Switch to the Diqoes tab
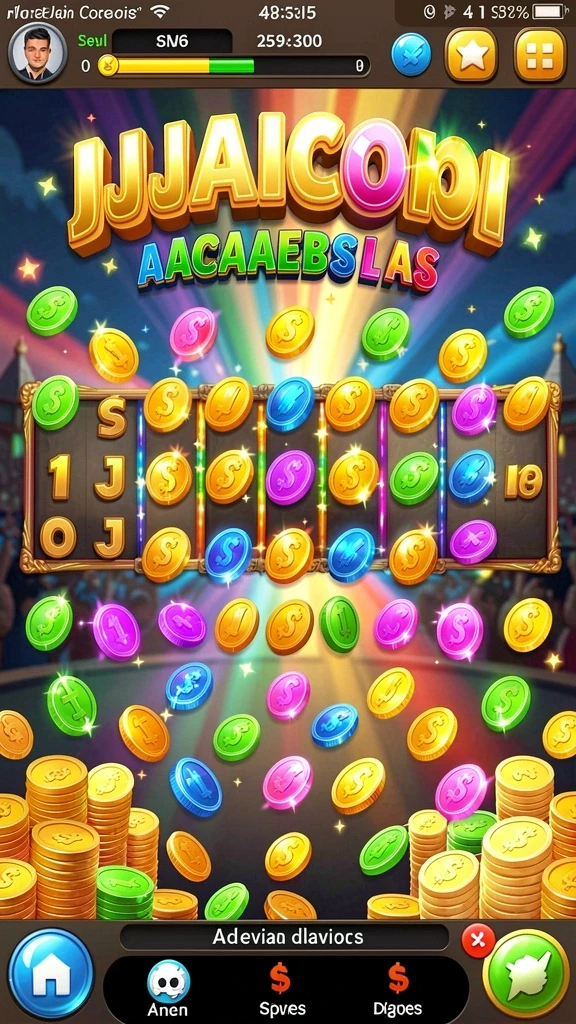The height and width of the screenshot is (1024, 576). point(397,989)
